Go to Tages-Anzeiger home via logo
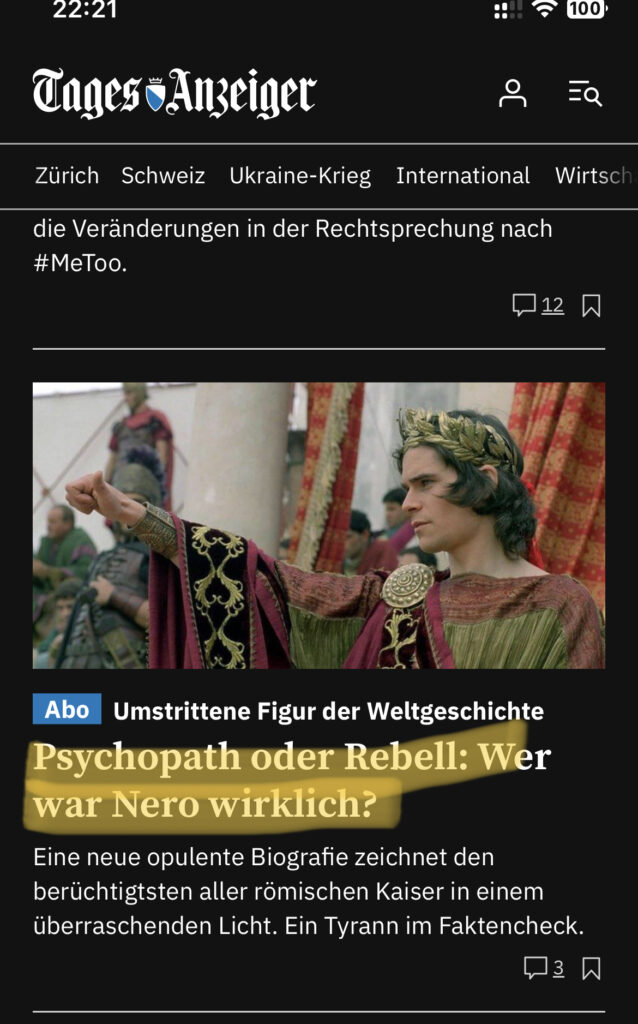638x1024 pixels. point(174,94)
